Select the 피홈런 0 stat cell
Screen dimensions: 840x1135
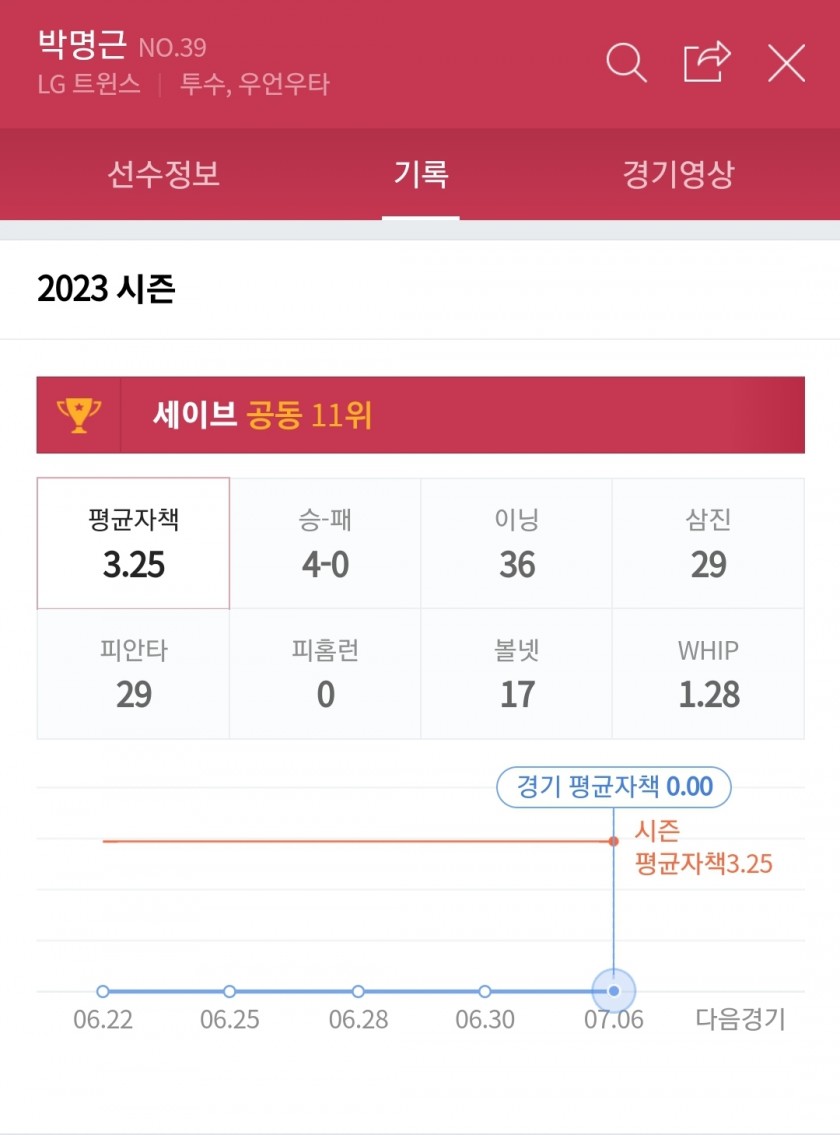click(x=325, y=674)
